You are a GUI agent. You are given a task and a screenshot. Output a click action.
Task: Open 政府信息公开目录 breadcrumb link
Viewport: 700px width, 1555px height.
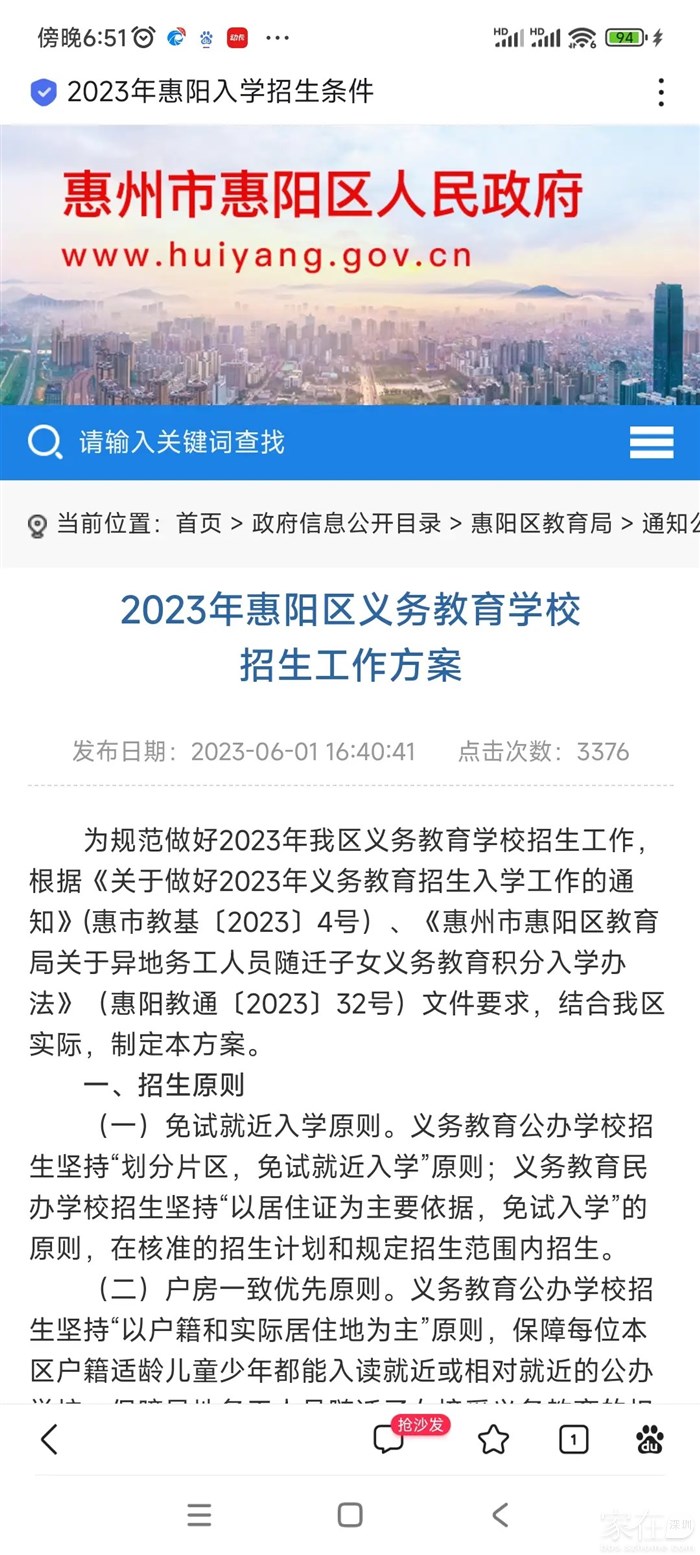pyautogui.click(x=346, y=524)
